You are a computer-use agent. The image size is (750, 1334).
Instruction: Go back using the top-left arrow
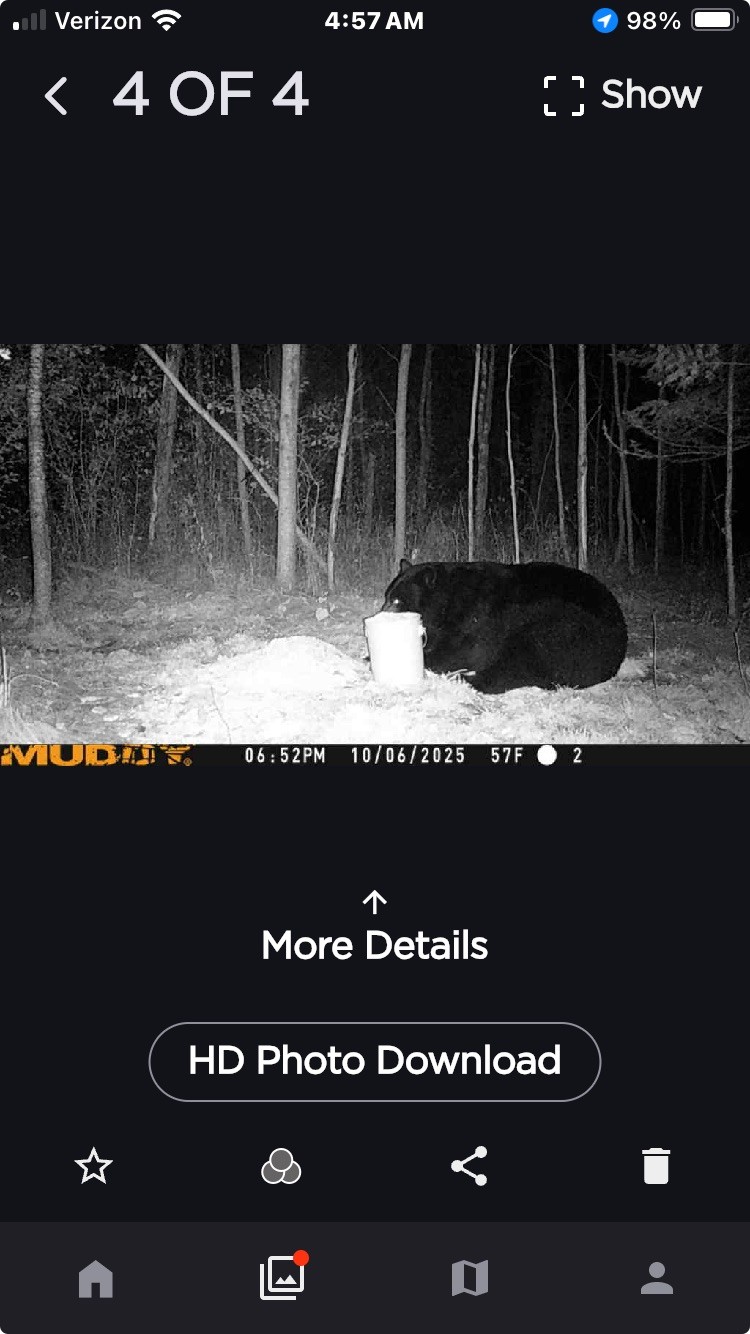[57, 96]
